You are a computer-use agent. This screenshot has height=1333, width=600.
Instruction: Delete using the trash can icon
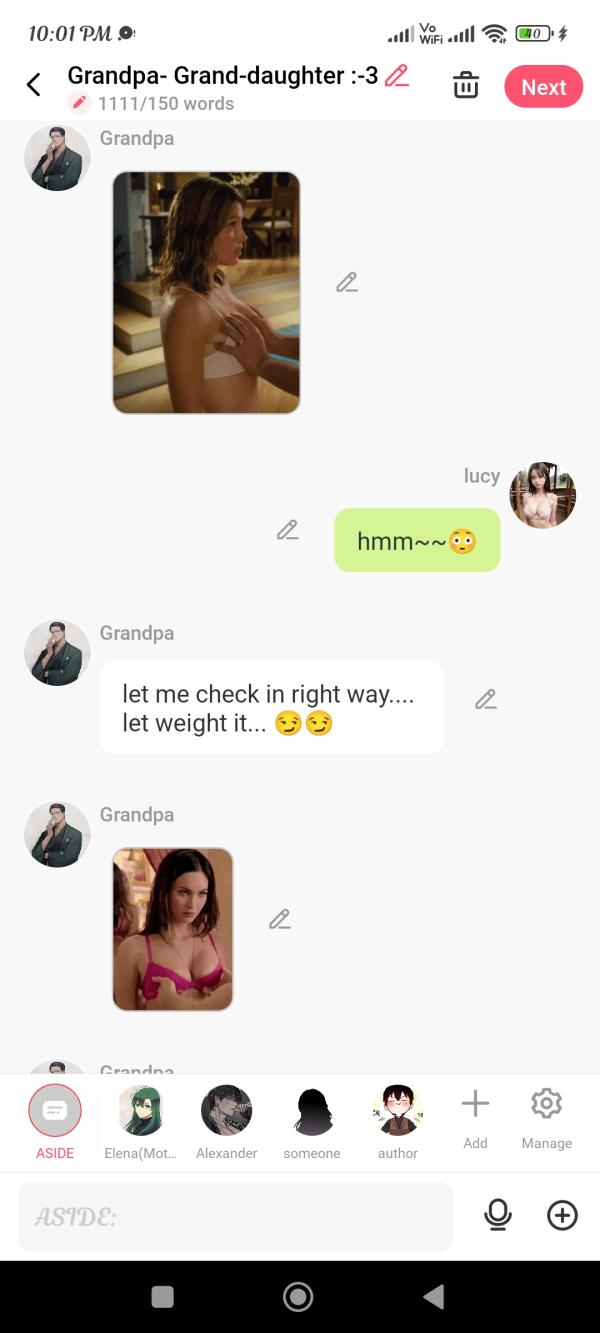(x=466, y=85)
